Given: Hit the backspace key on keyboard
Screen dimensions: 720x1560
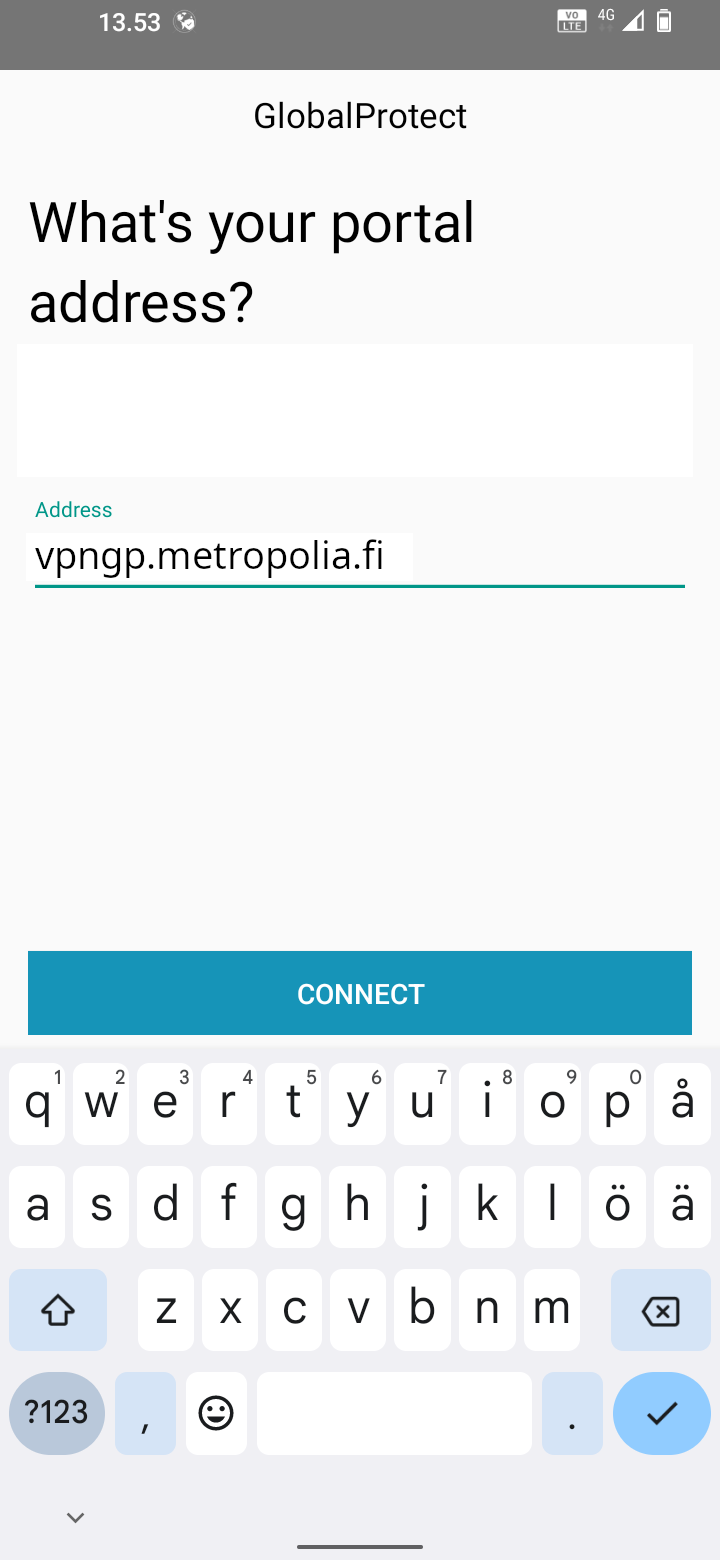Looking at the screenshot, I should (x=660, y=1310).
